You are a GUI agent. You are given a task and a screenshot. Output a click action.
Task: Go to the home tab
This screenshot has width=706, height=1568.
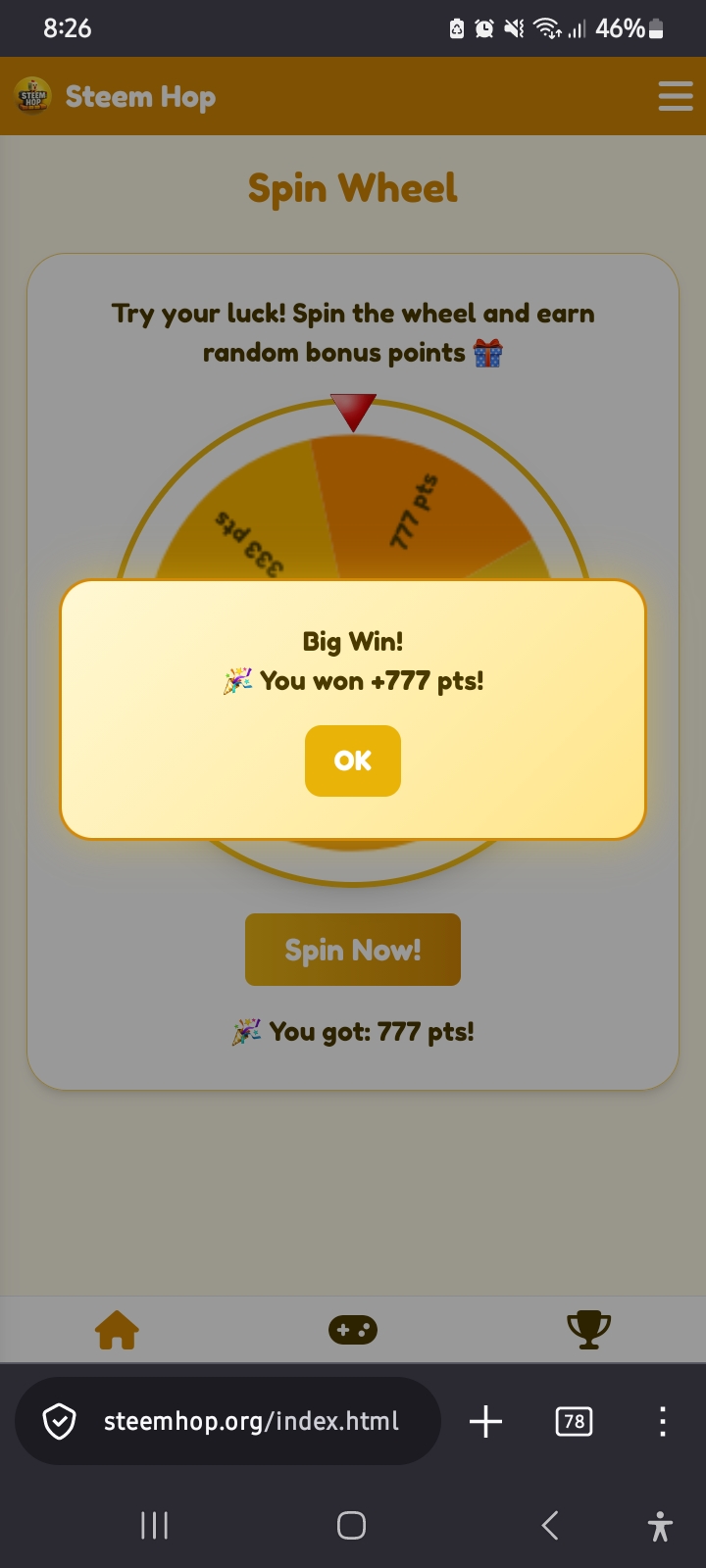(x=117, y=1330)
